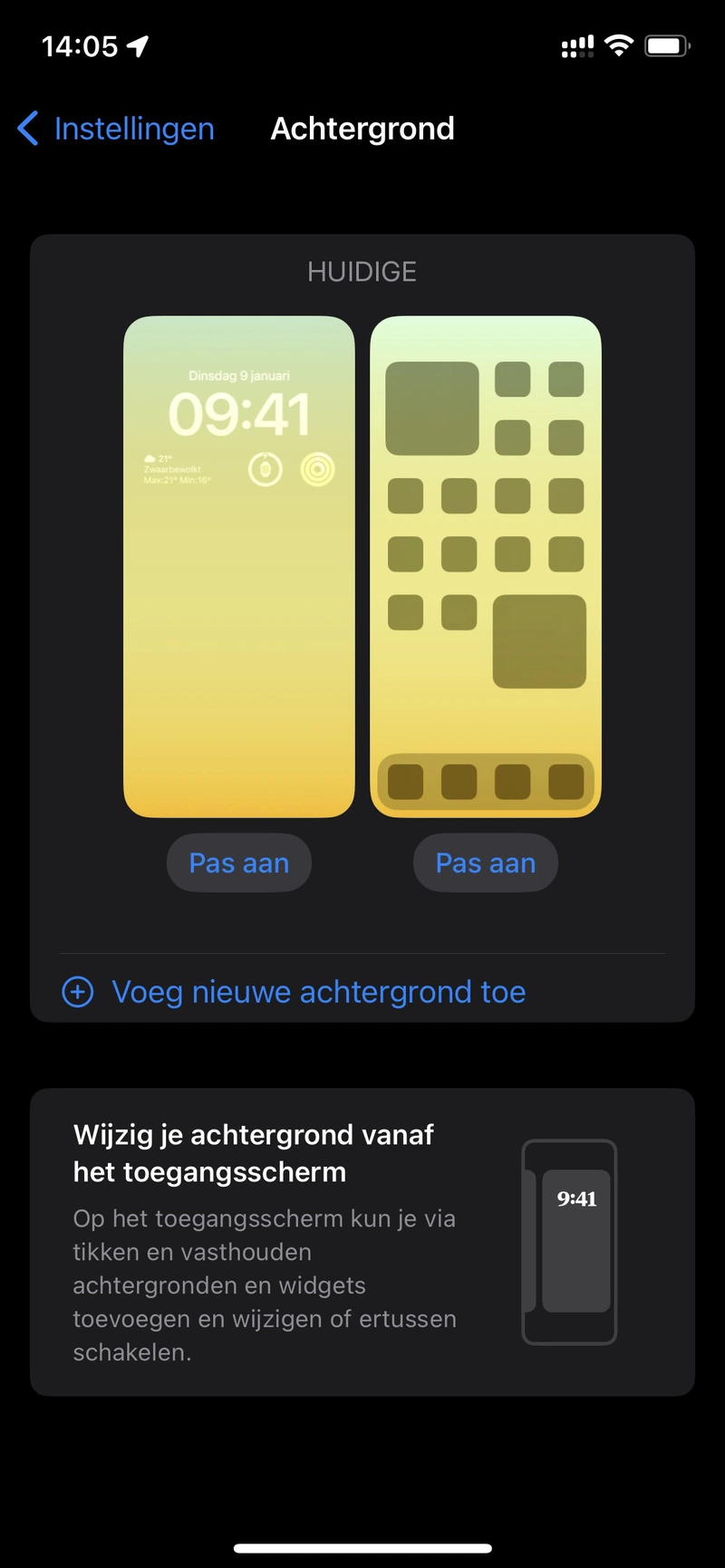This screenshot has width=725, height=1568.
Task: Tap the battery indicator in the status bar
Action: click(667, 45)
